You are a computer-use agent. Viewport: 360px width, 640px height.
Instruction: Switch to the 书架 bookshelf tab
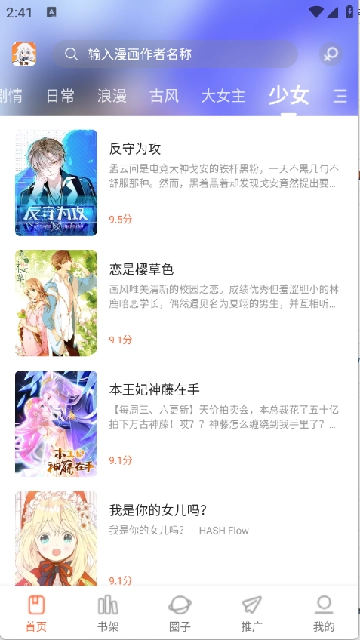point(108,613)
